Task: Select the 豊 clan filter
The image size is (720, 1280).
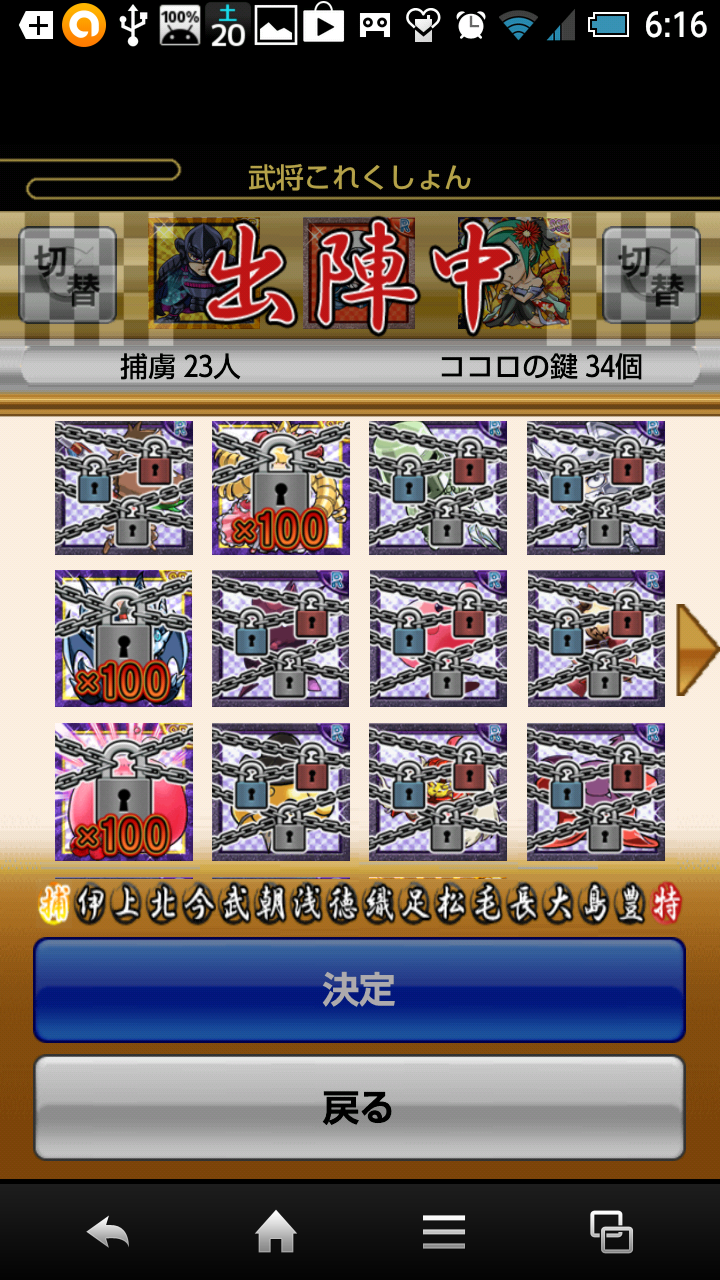Action: click(630, 905)
